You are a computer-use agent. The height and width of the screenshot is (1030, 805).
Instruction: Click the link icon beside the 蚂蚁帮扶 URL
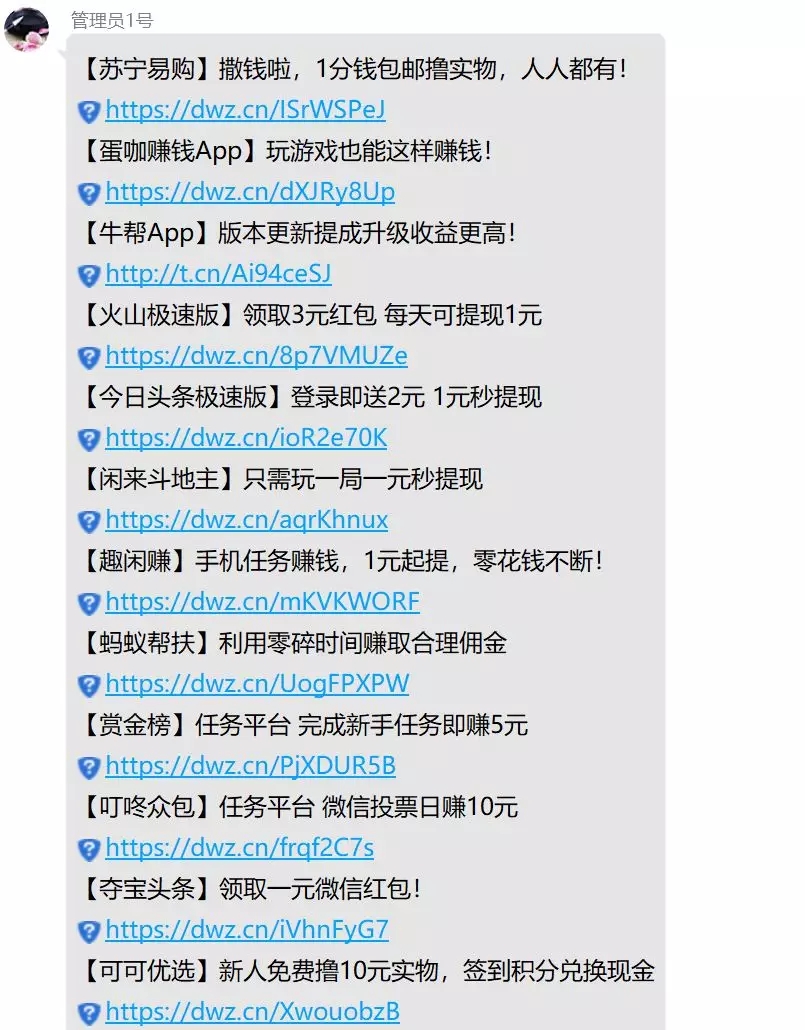tap(91, 683)
